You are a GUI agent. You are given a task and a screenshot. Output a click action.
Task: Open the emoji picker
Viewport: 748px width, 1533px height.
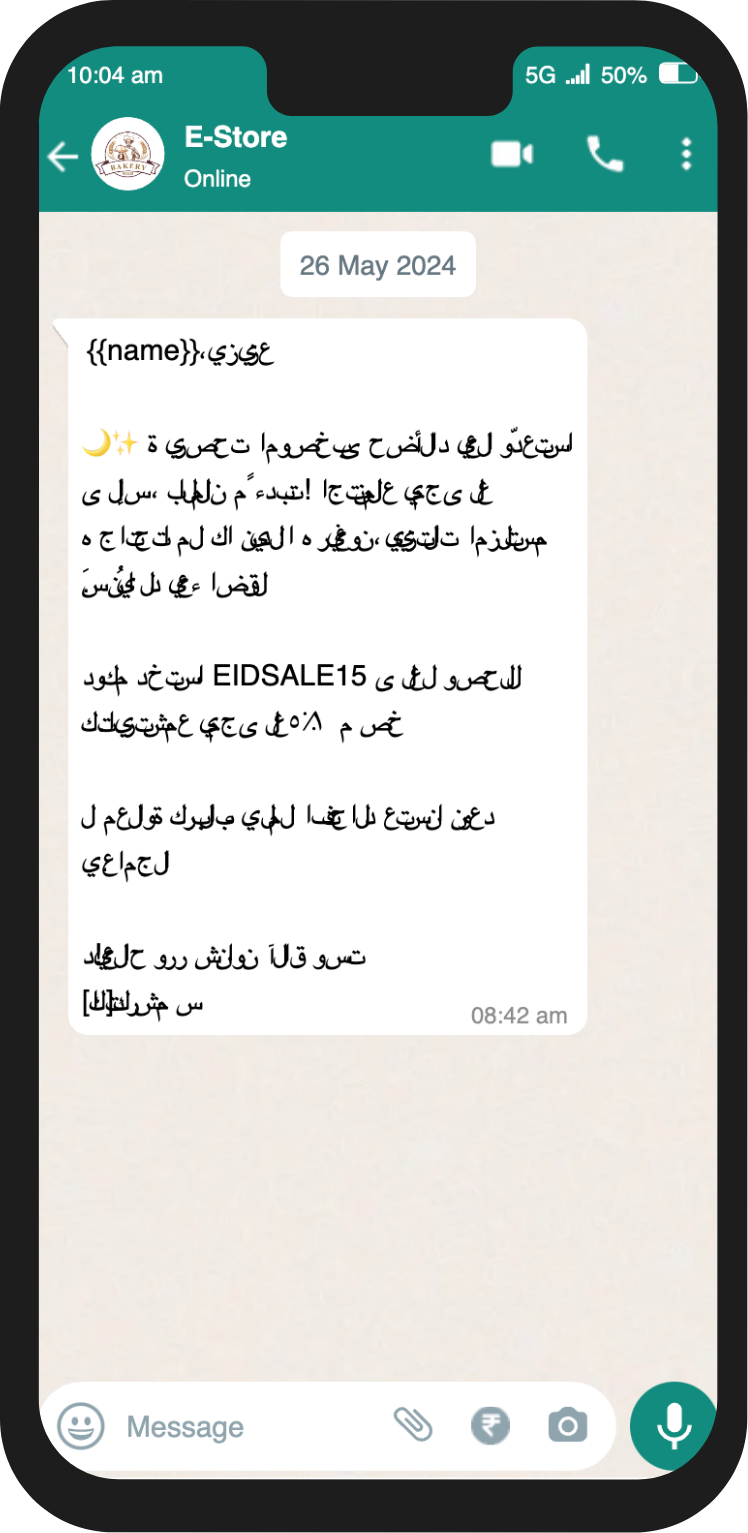coord(81,1426)
